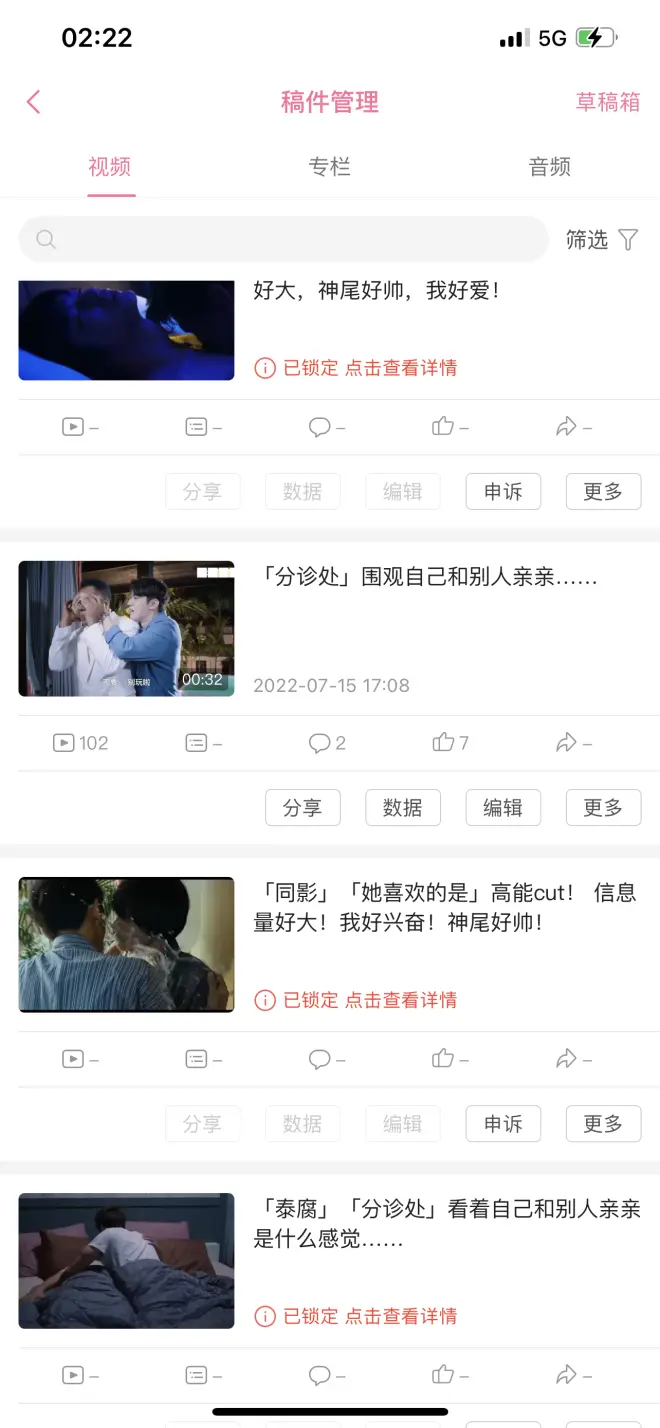Switch to the 专栏 tab
Screen dimensions: 660x1428
(329, 167)
